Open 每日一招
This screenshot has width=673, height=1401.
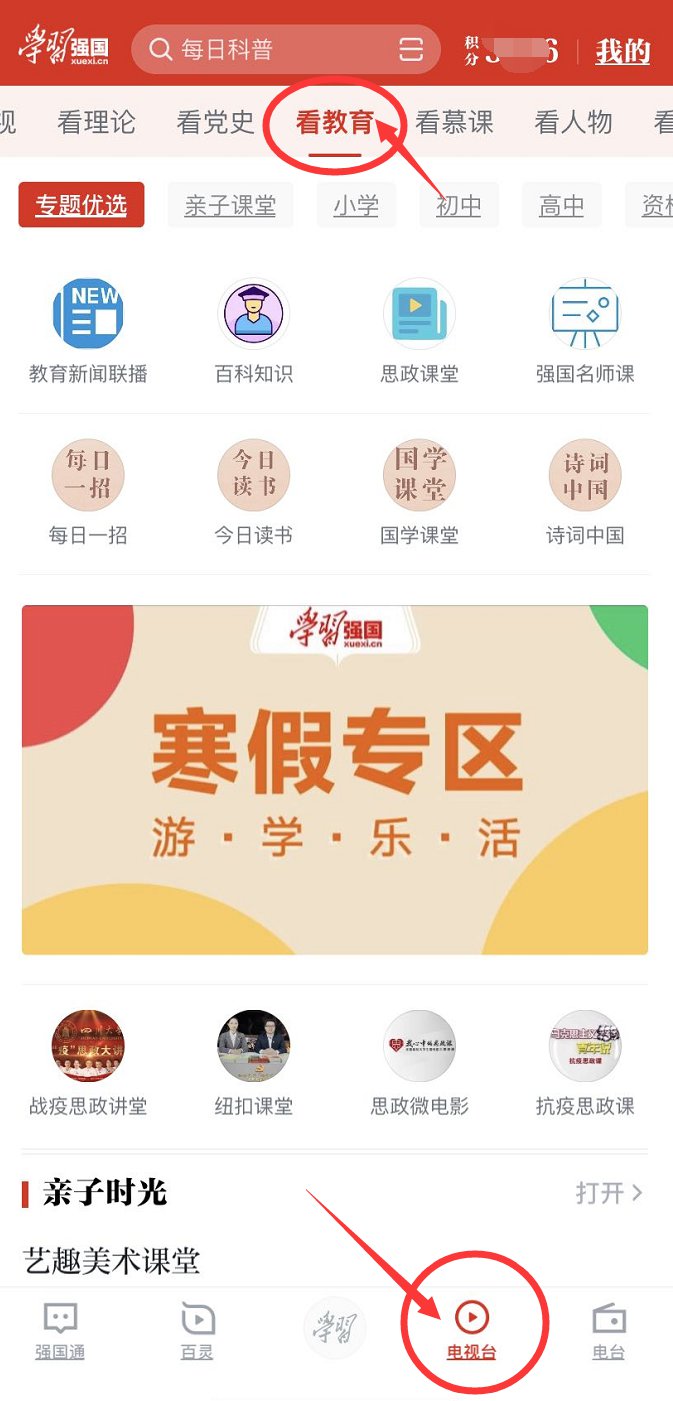88,493
